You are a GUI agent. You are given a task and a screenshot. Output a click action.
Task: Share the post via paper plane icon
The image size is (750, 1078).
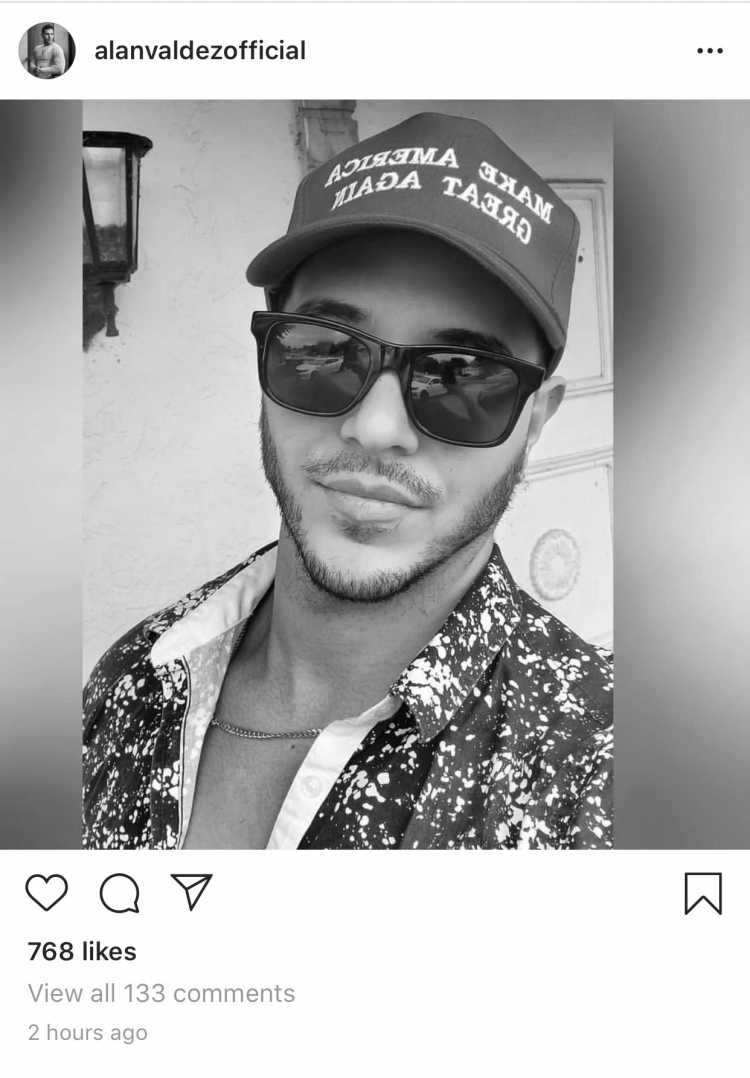pos(191,891)
